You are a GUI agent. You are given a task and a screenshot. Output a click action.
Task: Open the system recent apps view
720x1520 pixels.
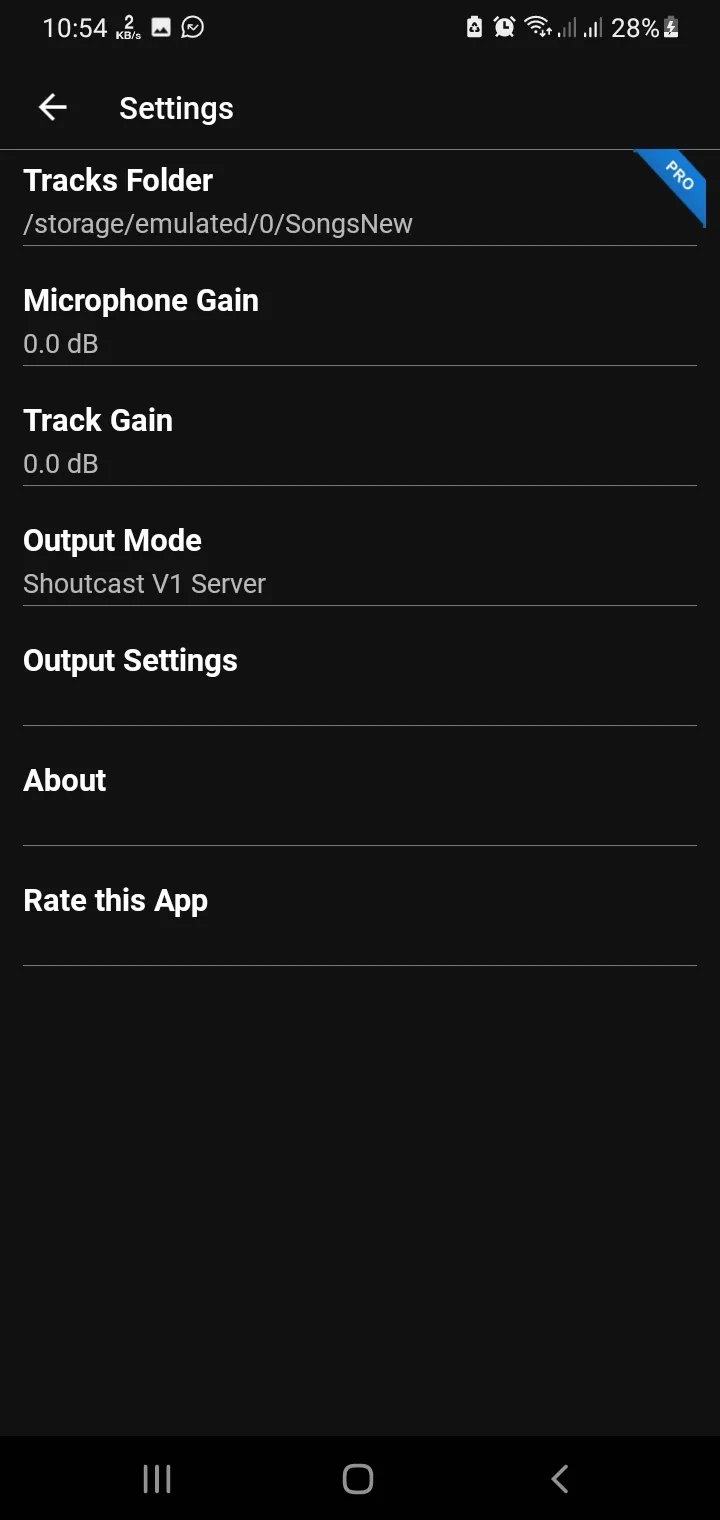(157, 1479)
